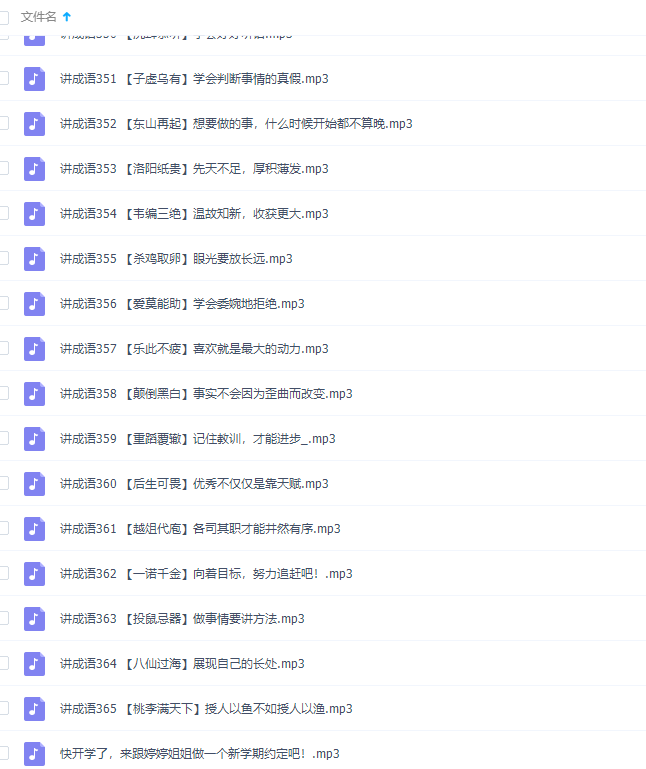Open 讲成语360 后生可畏 file
646x769 pixels.
[x=194, y=484]
